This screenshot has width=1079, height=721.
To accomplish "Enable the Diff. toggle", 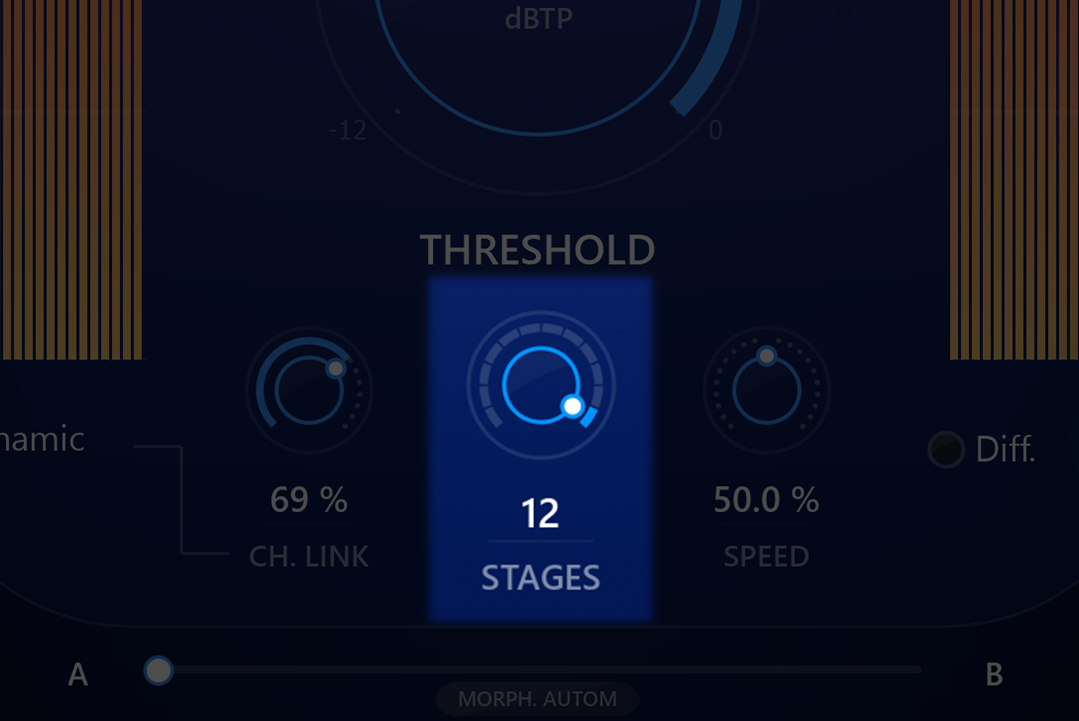I will [945, 450].
